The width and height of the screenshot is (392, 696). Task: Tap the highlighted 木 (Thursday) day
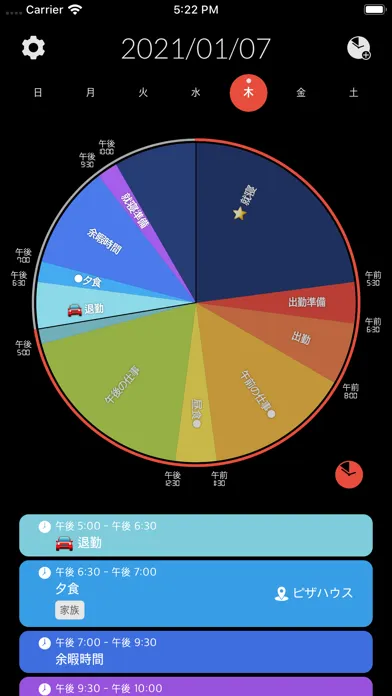click(x=248, y=92)
